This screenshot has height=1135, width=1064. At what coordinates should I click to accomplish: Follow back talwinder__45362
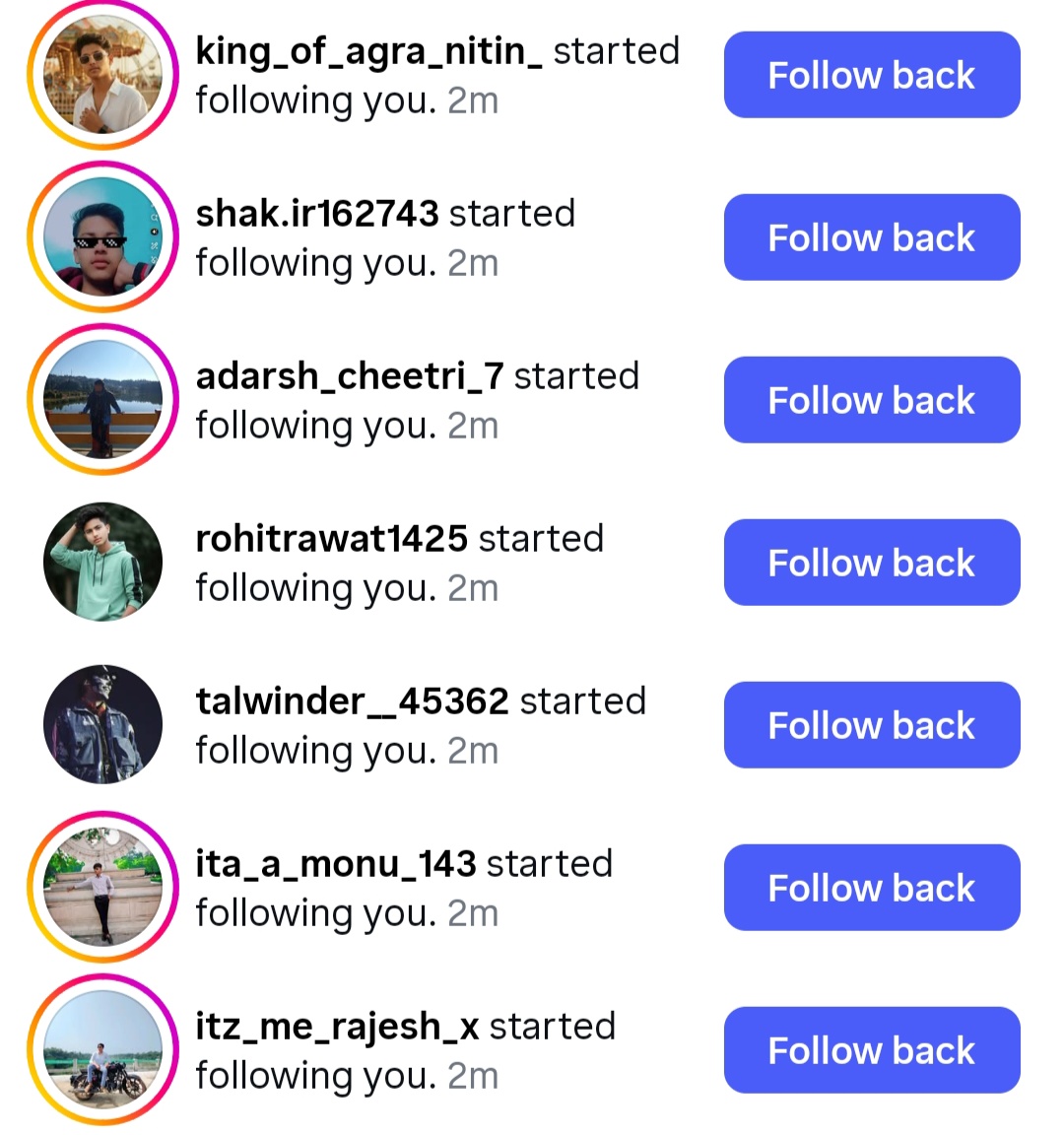coord(872,725)
